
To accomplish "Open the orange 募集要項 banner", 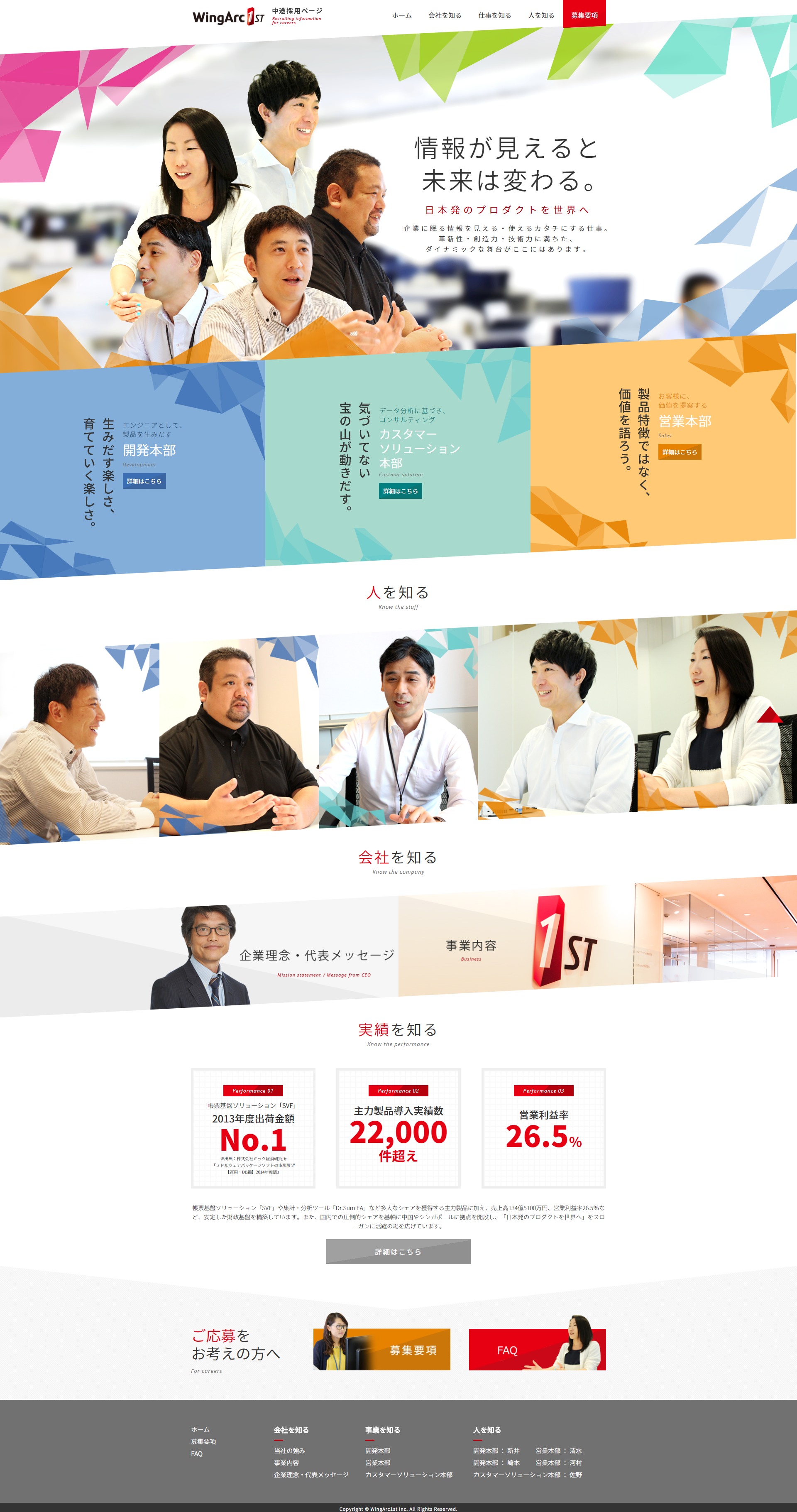I will (381, 1349).
